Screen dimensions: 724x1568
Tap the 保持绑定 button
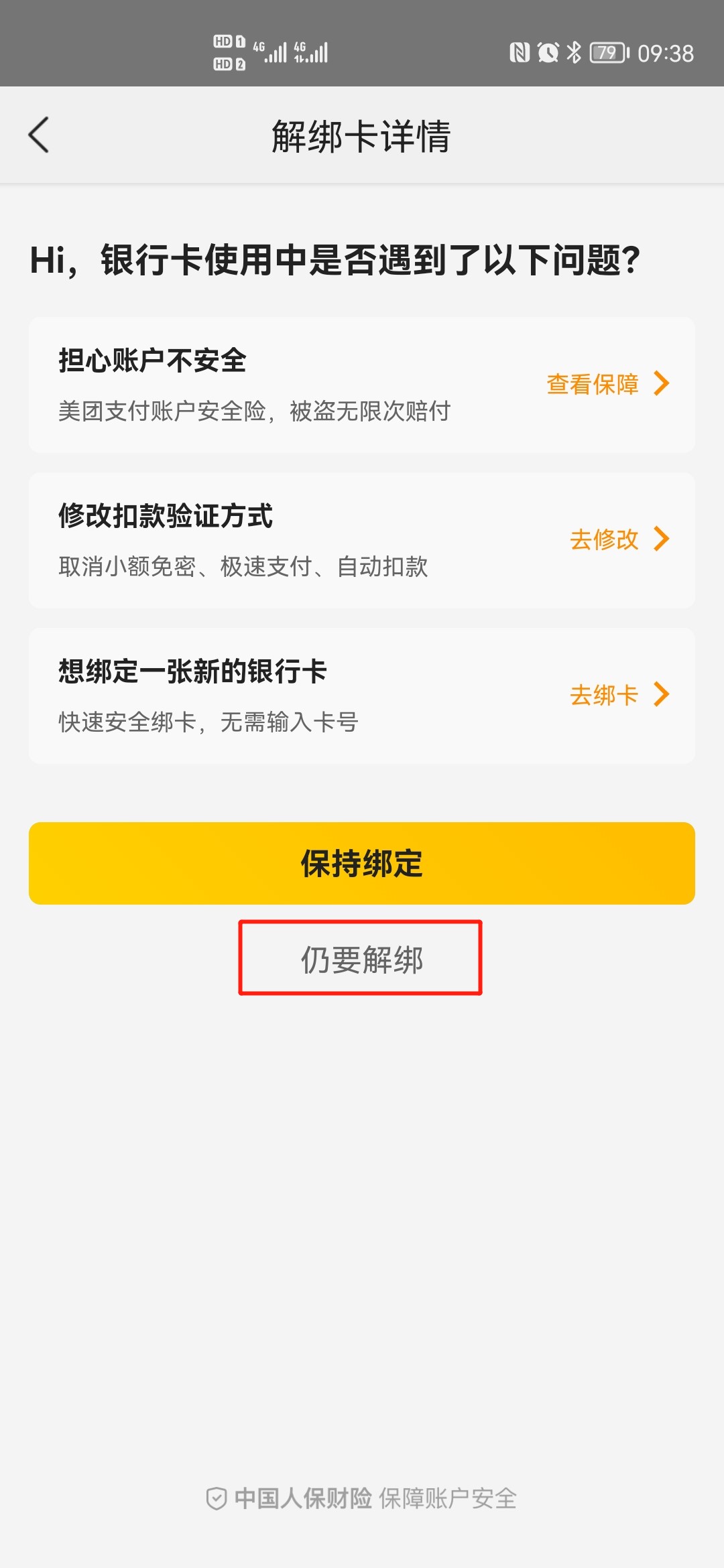pyautogui.click(x=362, y=863)
